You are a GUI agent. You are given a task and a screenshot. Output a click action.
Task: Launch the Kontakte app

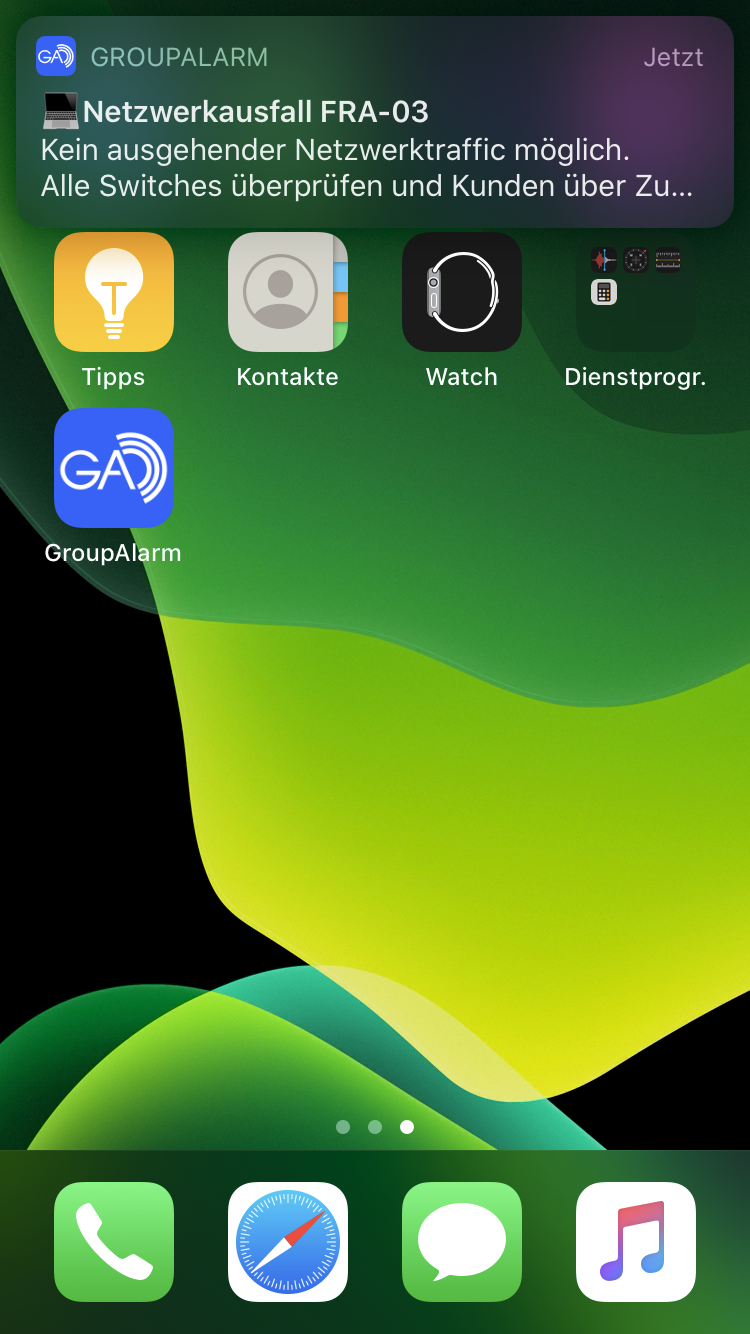pos(288,292)
